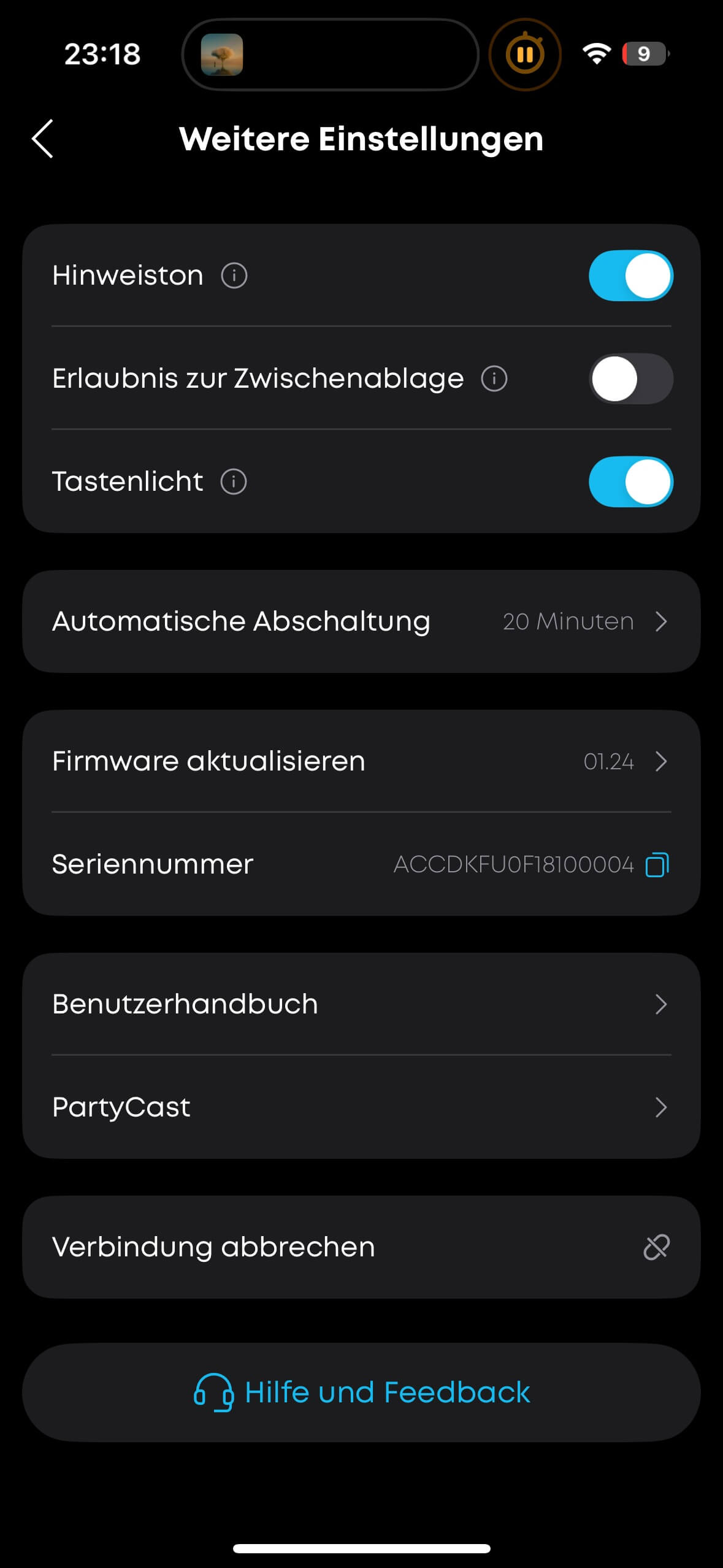This screenshot has height=1568, width=723.
Task: Turn off the Hinweiston switch
Action: click(630, 275)
